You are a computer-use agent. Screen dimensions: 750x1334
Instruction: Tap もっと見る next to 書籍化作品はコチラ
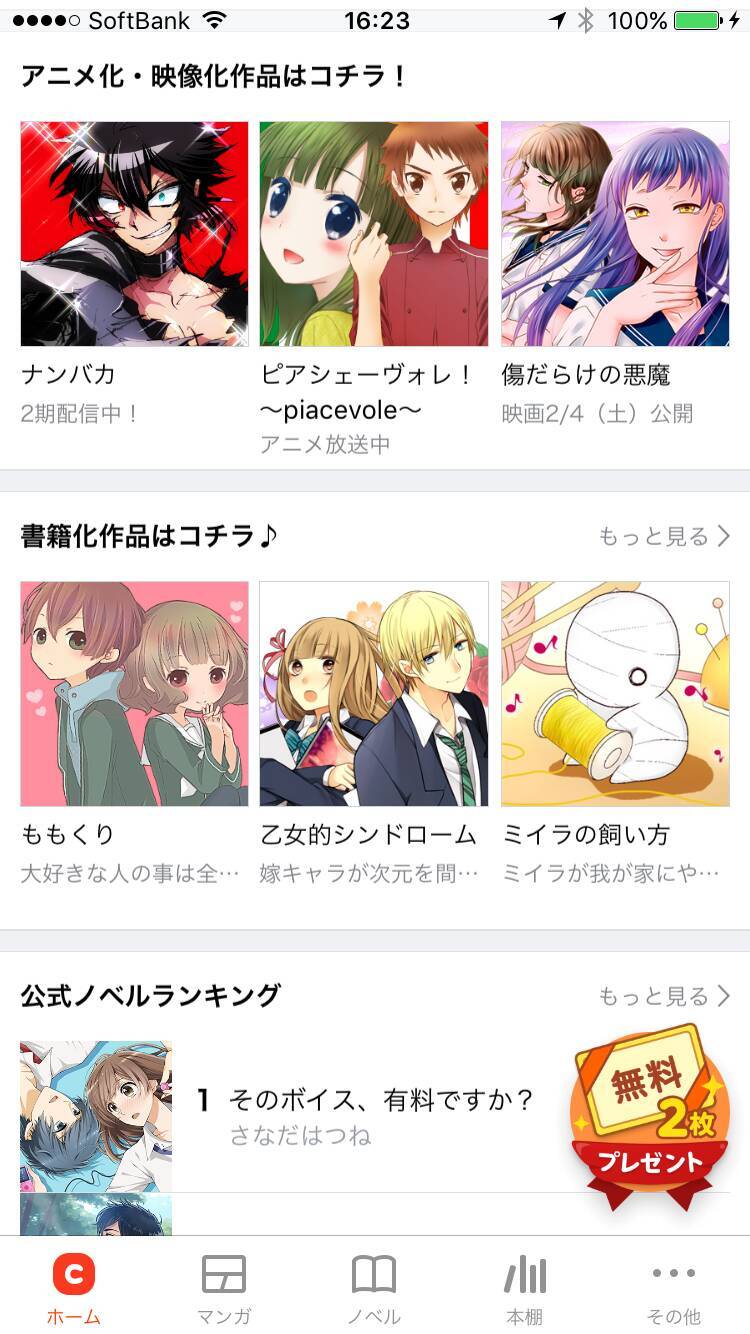(x=664, y=537)
